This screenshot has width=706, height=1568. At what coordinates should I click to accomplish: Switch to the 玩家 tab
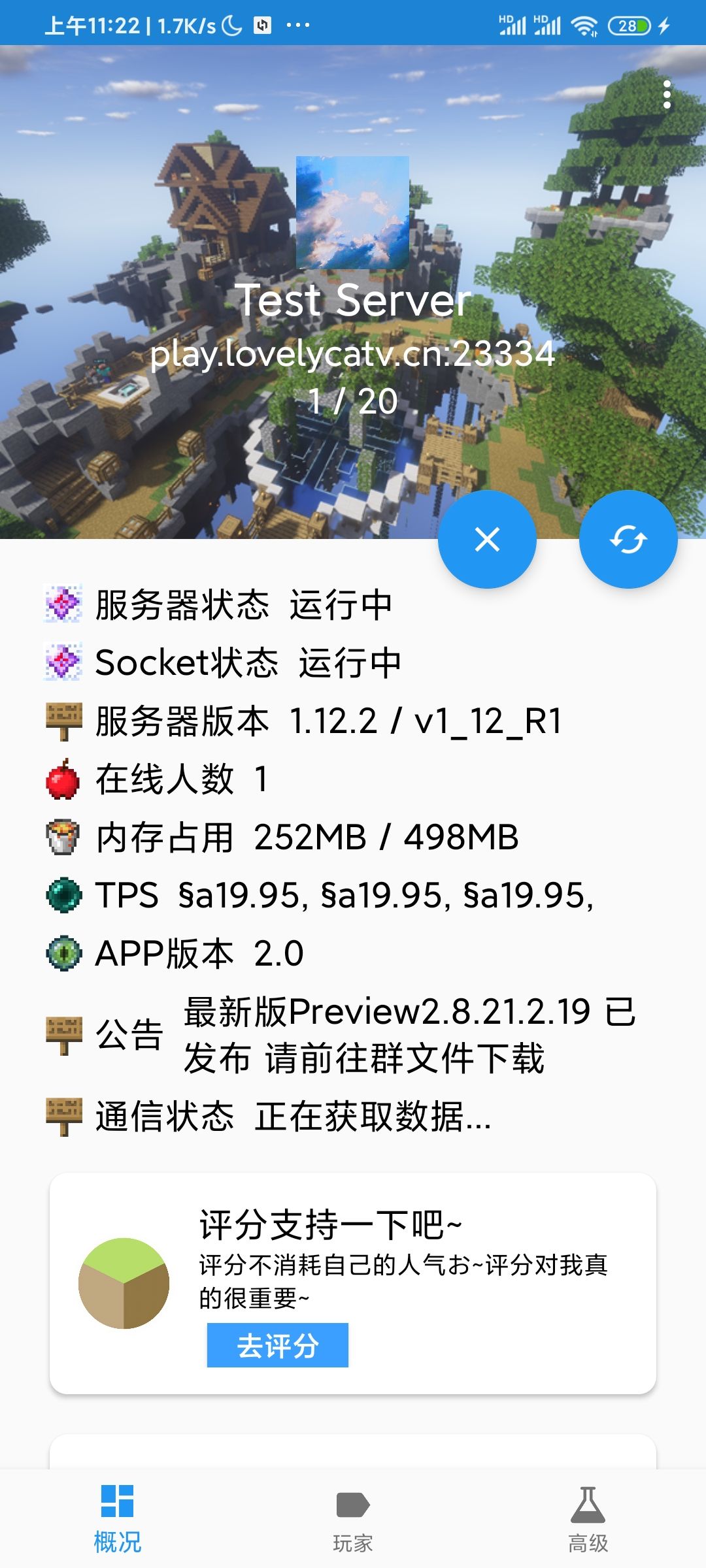pyautogui.click(x=353, y=1519)
